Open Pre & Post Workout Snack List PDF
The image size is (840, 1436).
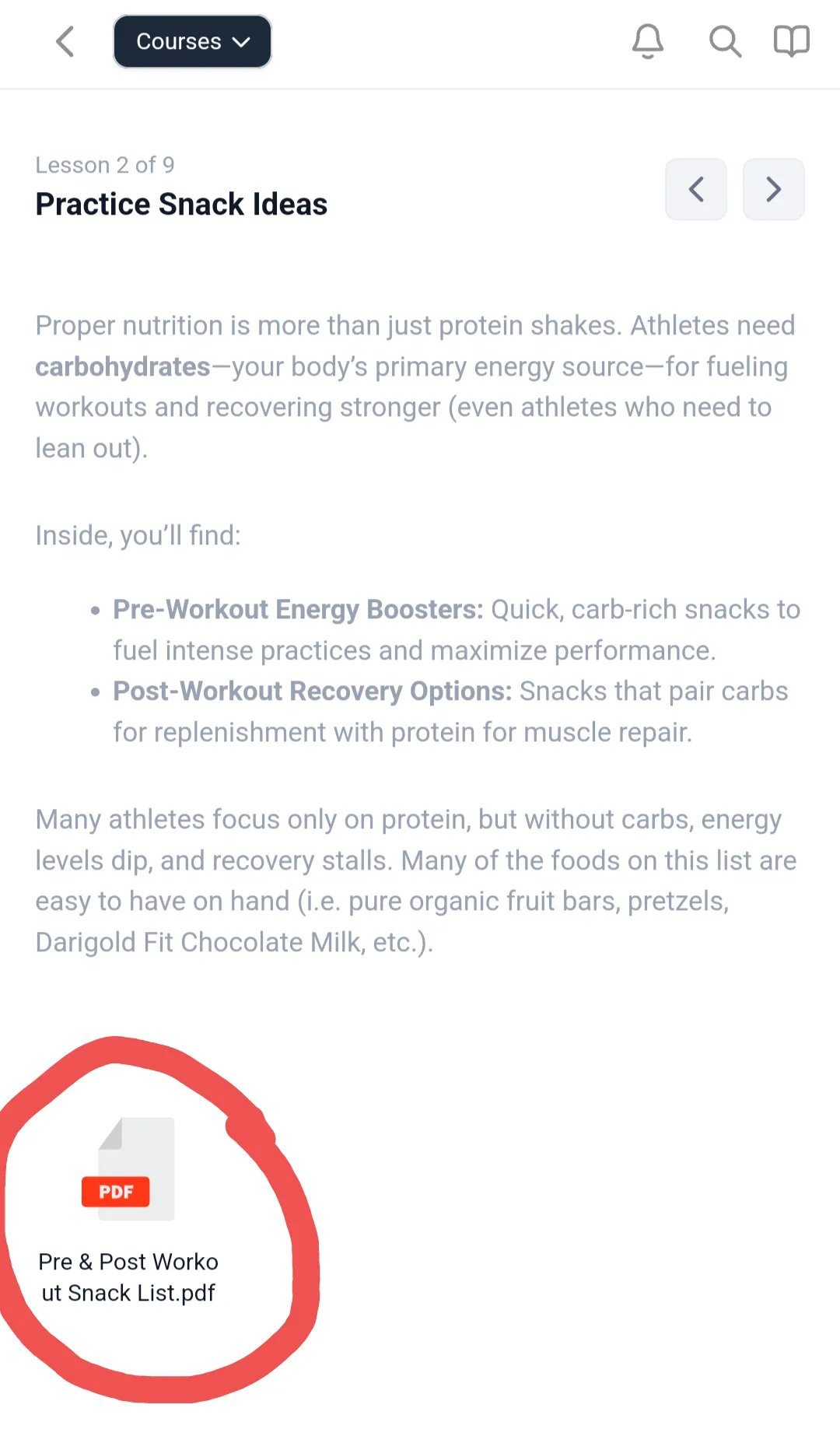128,1210
